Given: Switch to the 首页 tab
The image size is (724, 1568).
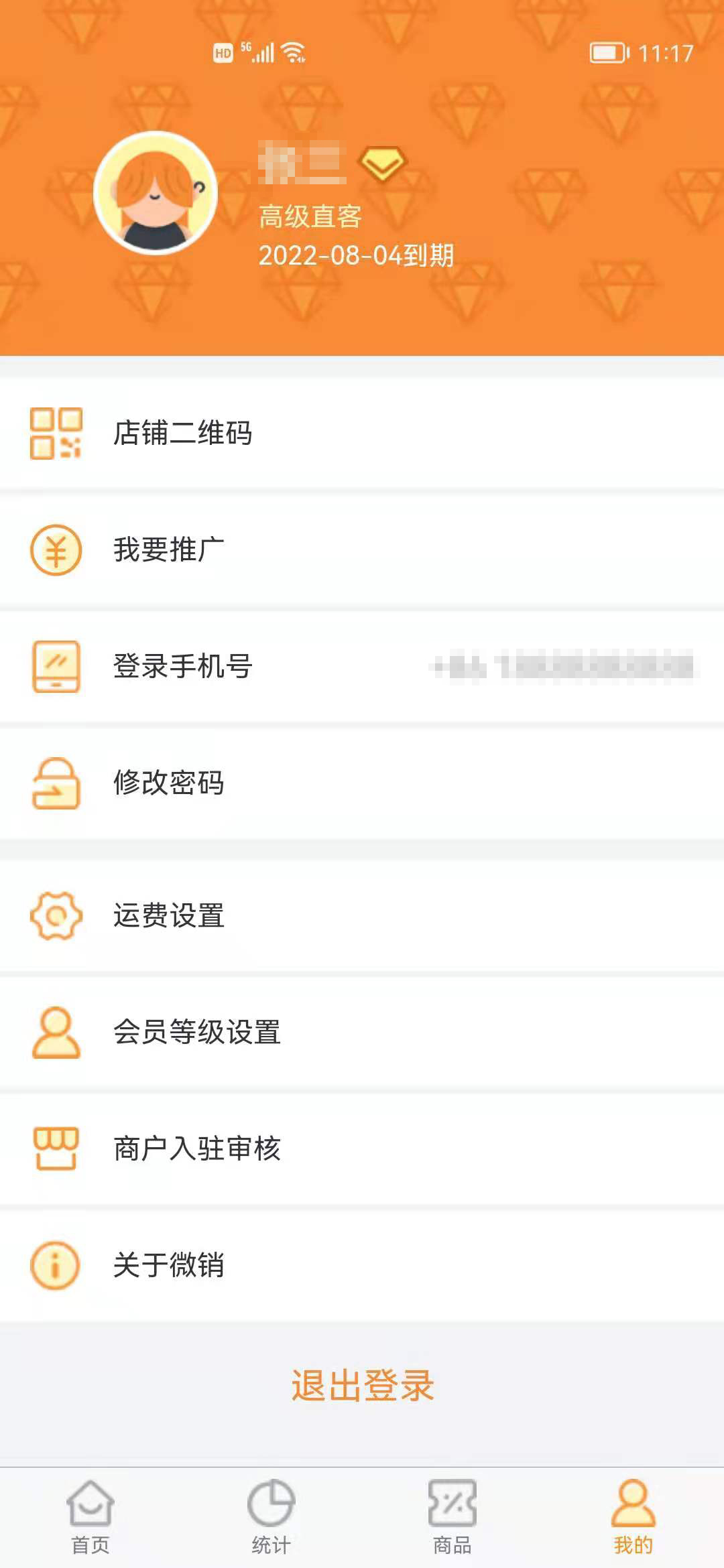Looking at the screenshot, I should [90, 1517].
